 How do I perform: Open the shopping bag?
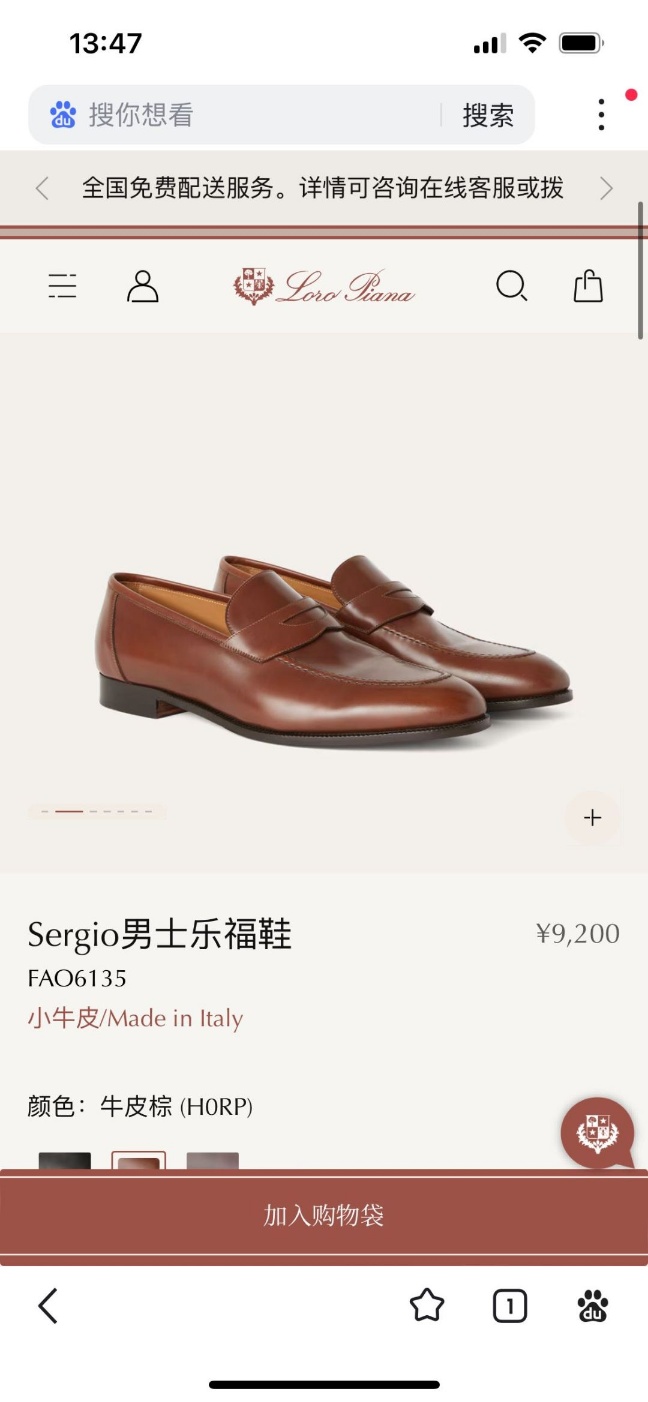tap(588, 287)
